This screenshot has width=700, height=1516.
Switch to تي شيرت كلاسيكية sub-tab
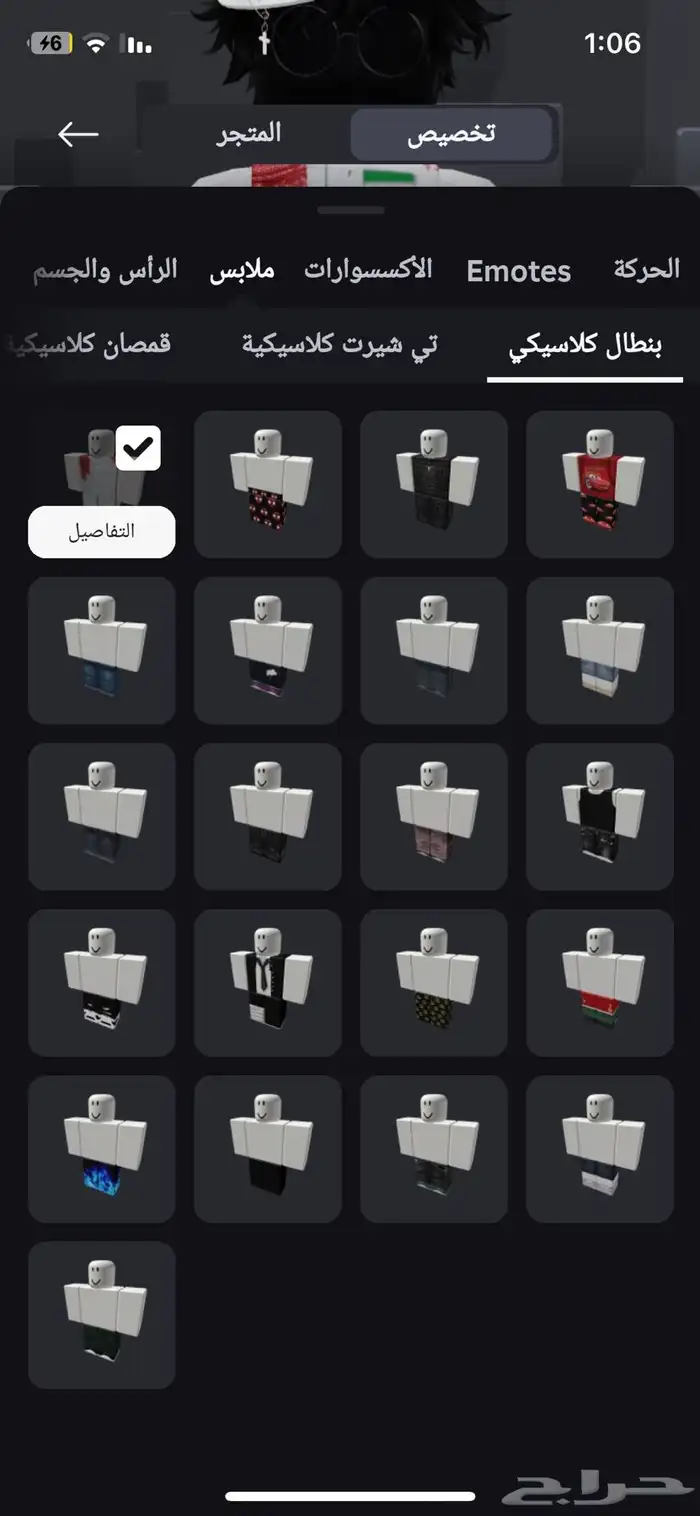pos(340,345)
